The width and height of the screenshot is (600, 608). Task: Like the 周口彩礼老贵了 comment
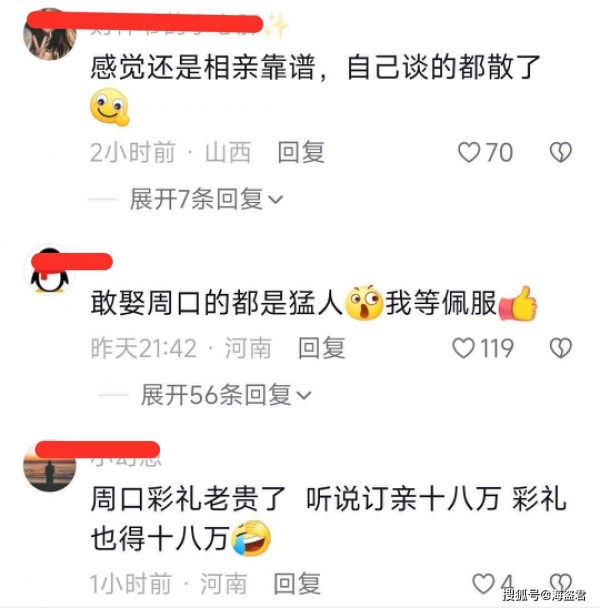coord(483,583)
